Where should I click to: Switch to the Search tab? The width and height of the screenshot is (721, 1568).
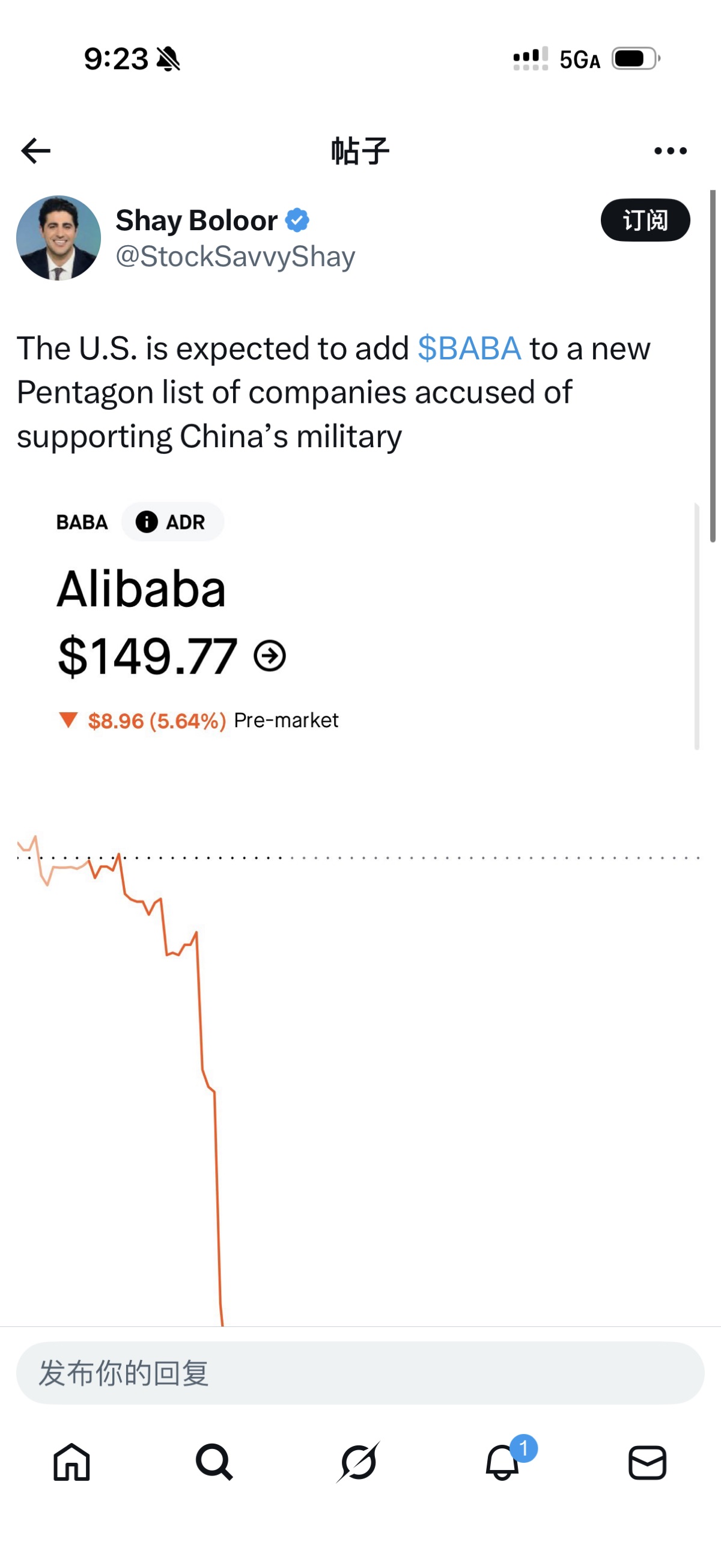[x=214, y=1463]
